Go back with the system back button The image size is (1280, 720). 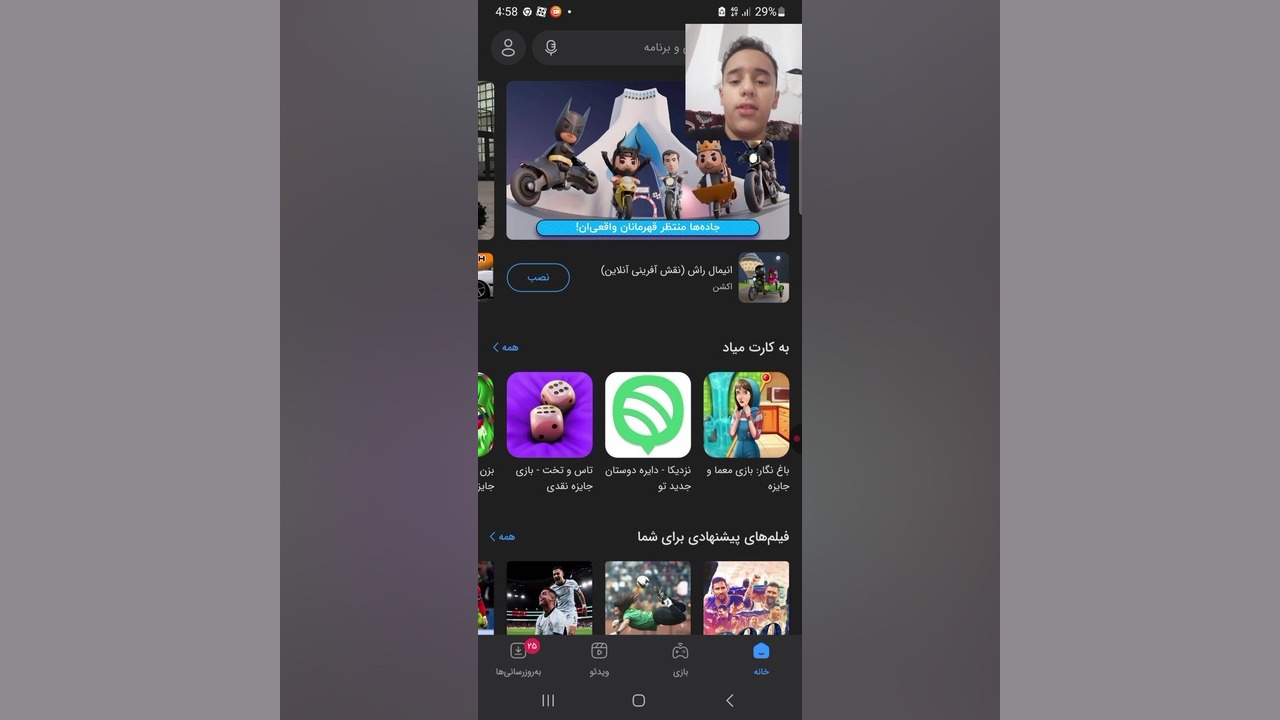[x=729, y=701]
